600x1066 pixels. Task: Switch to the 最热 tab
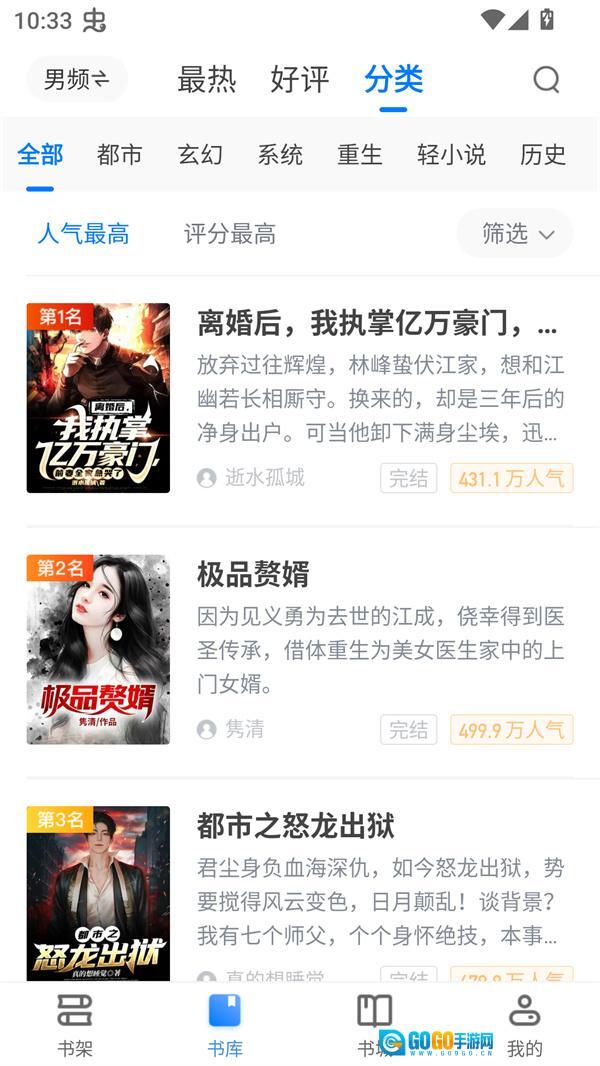coord(206,80)
